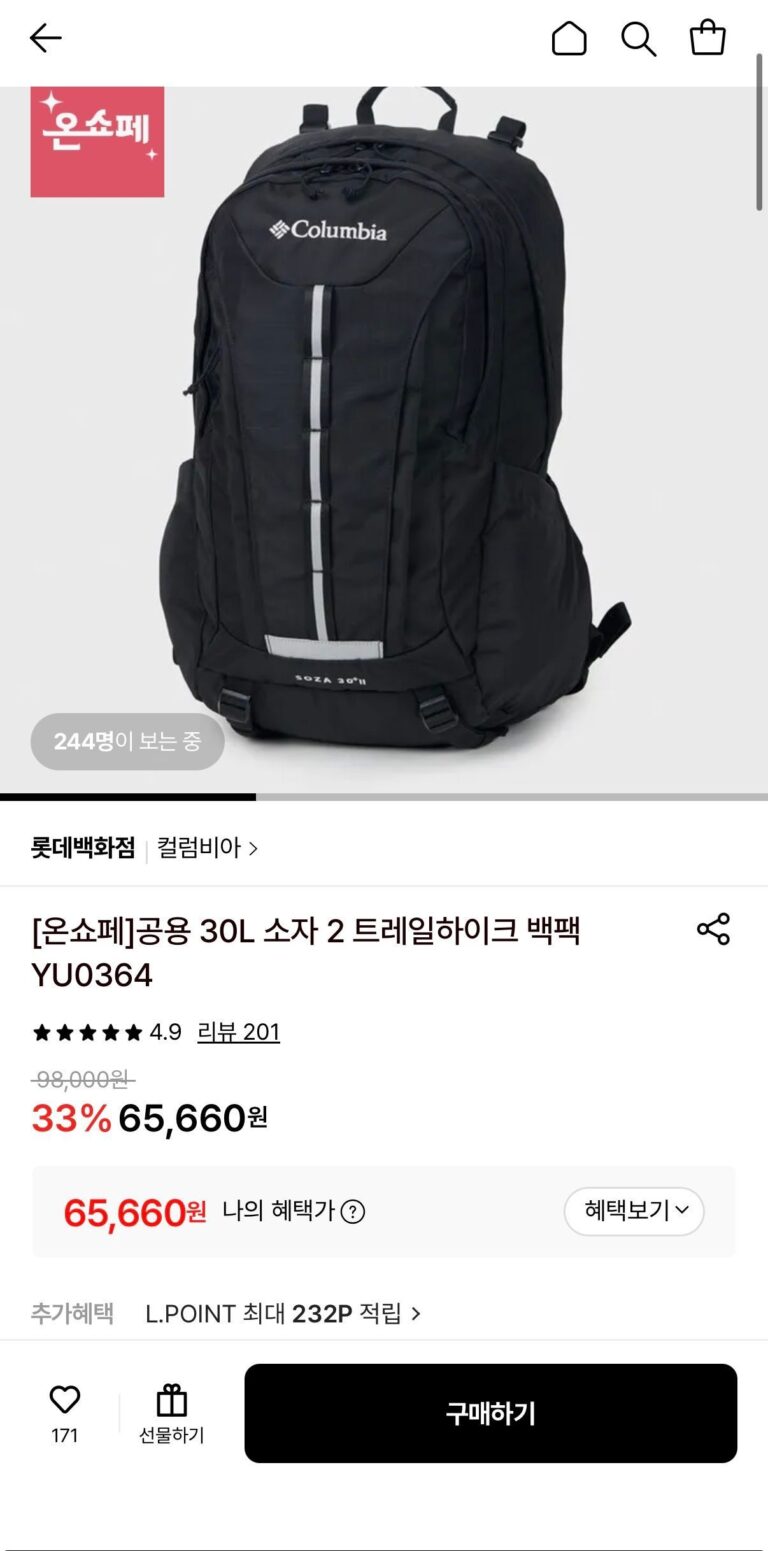Open the 컬럼비아 brand page link

pyautogui.click(x=207, y=849)
